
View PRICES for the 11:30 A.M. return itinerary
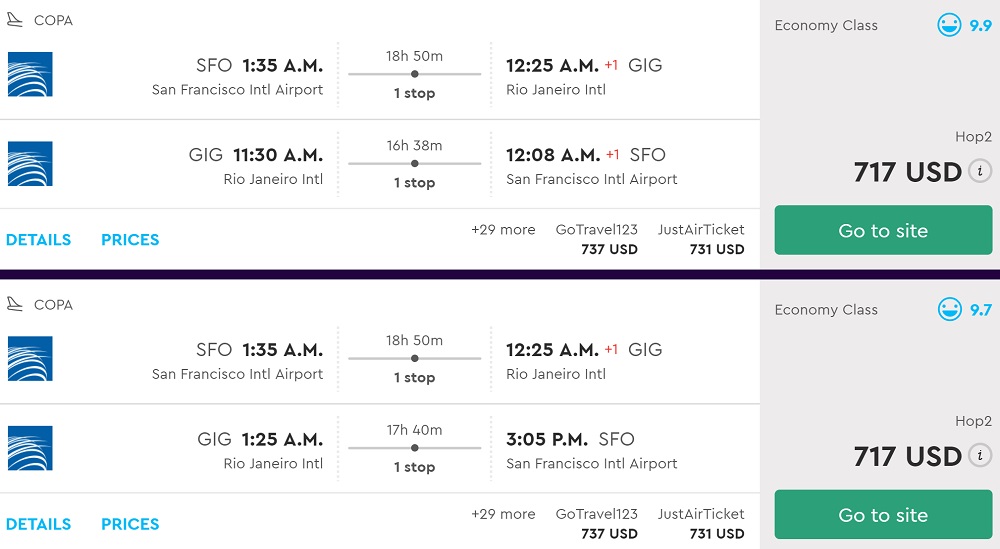(x=130, y=240)
